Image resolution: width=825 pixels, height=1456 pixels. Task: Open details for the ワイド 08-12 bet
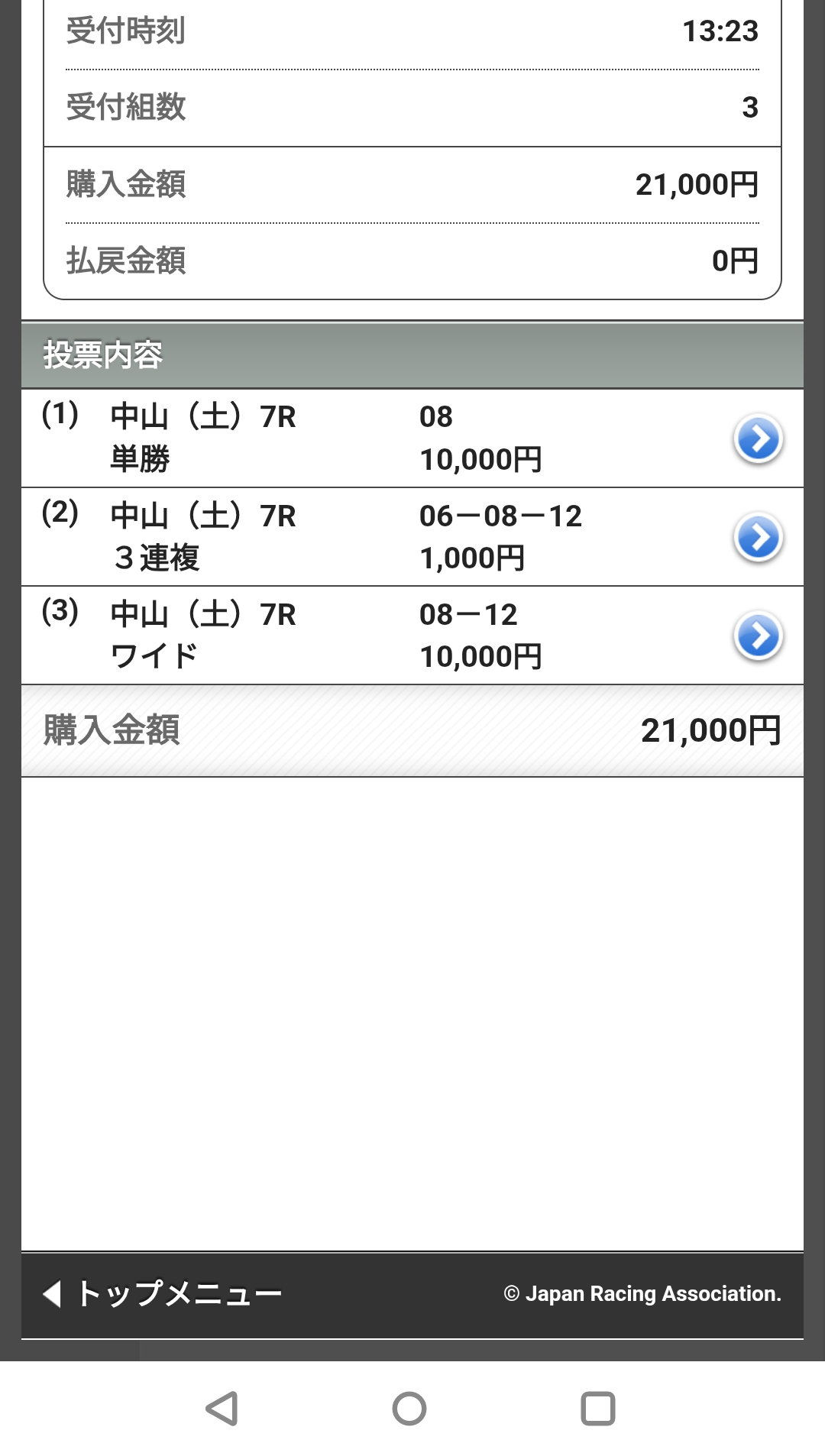pyautogui.click(x=758, y=636)
